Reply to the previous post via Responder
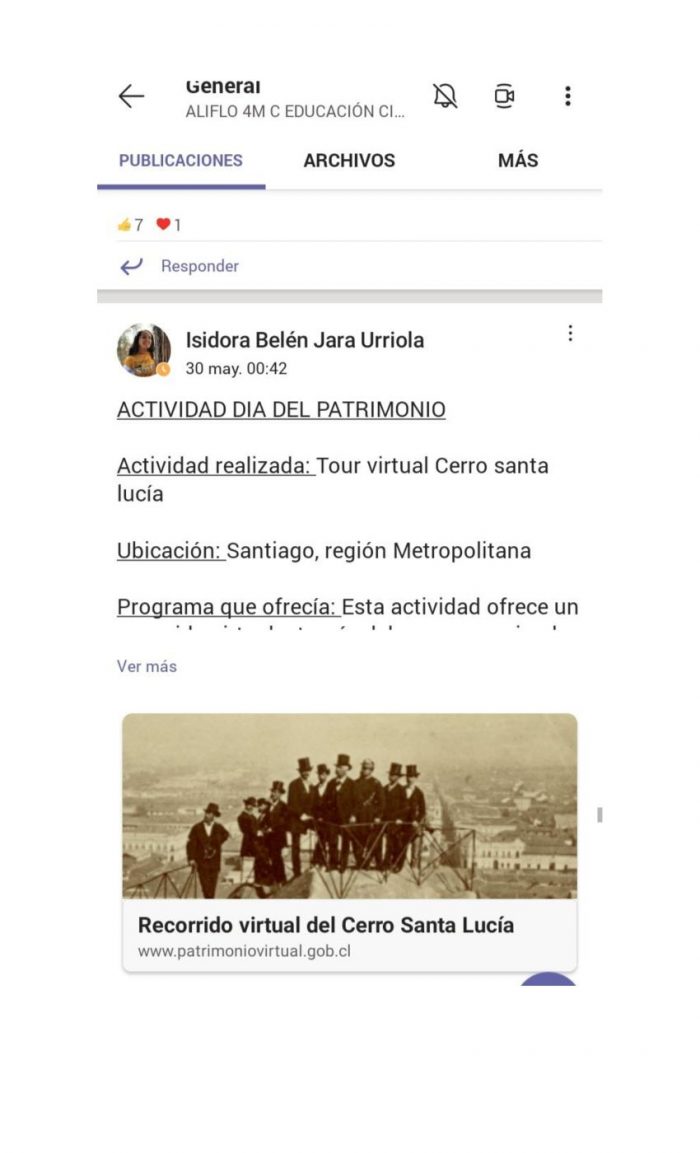 (179, 266)
